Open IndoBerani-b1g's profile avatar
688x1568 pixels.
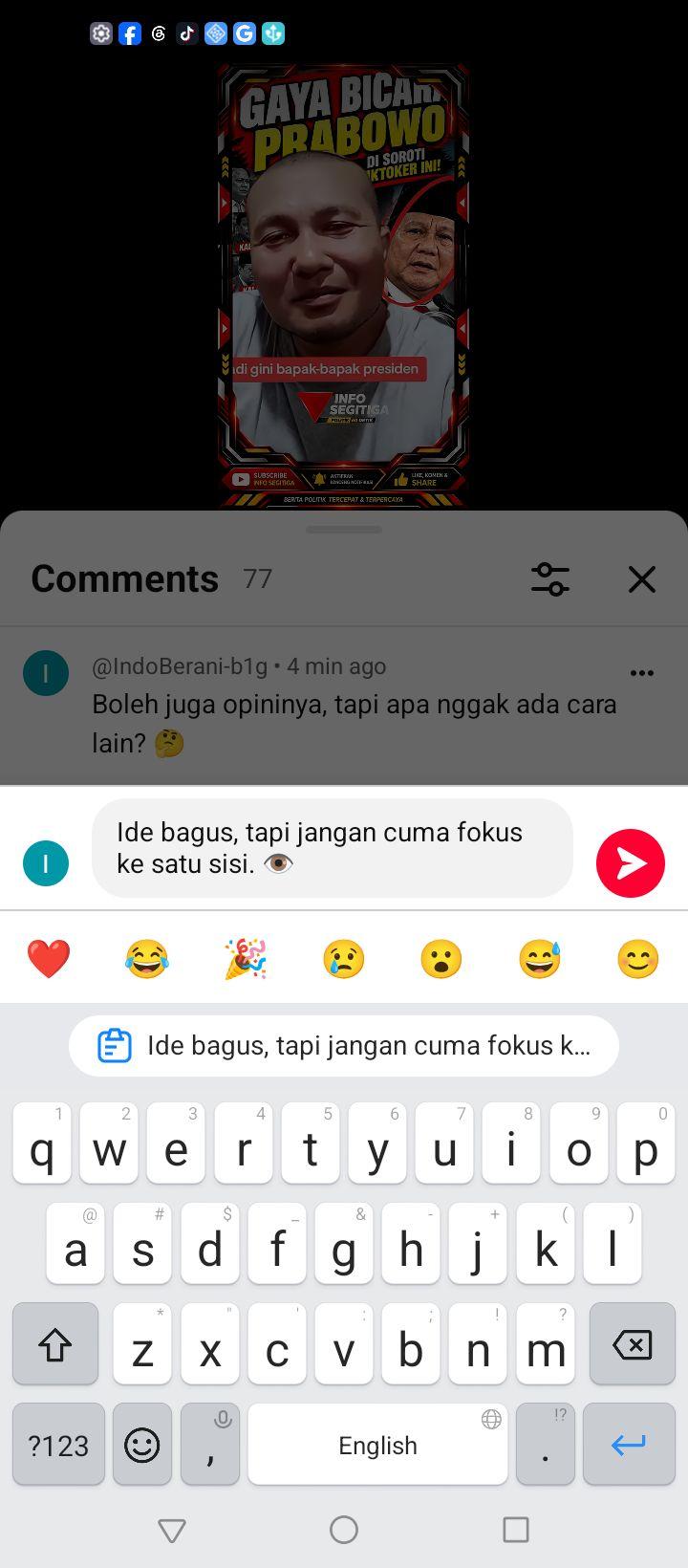(x=46, y=673)
